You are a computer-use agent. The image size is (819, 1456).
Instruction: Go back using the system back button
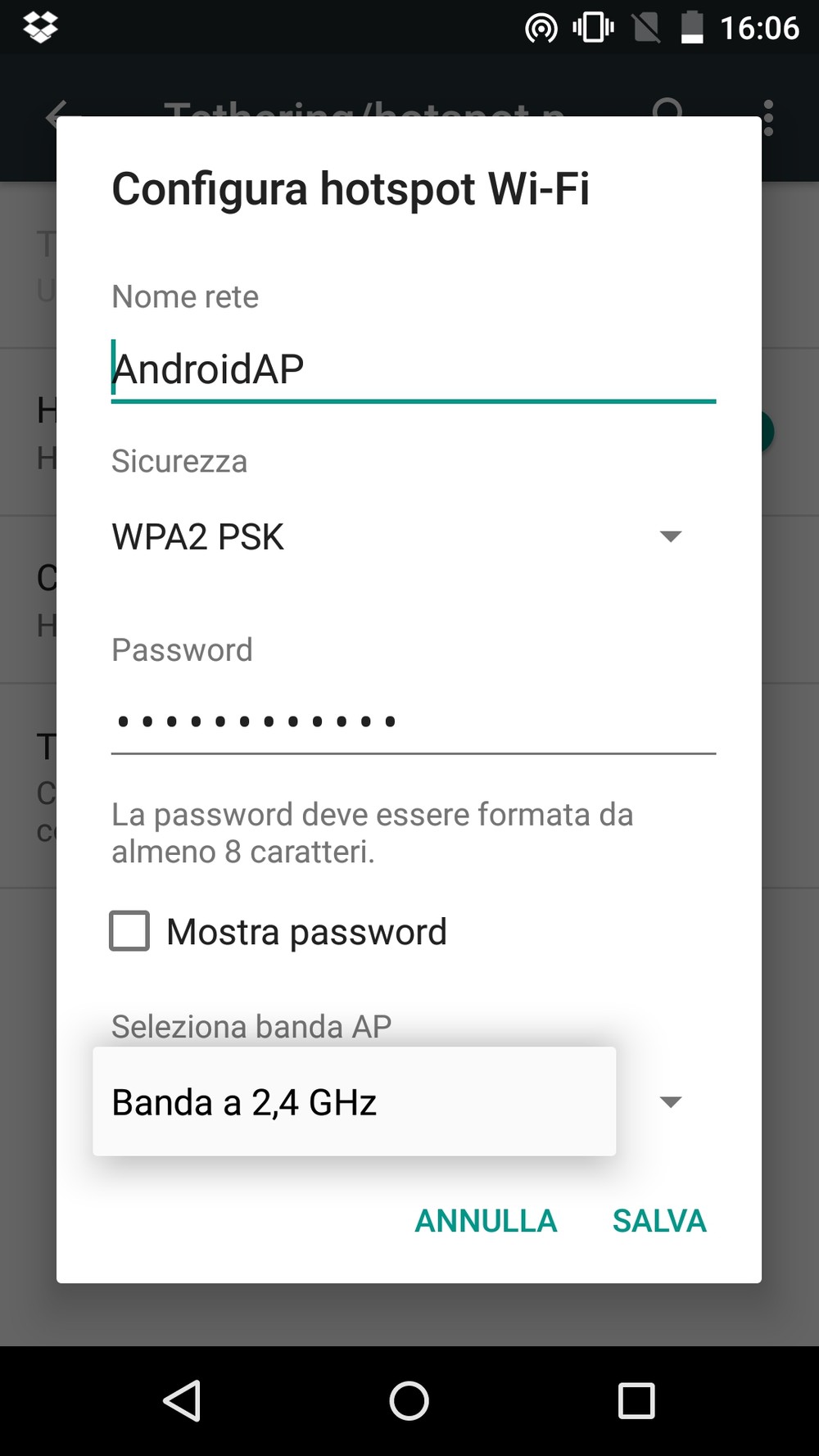182,1400
